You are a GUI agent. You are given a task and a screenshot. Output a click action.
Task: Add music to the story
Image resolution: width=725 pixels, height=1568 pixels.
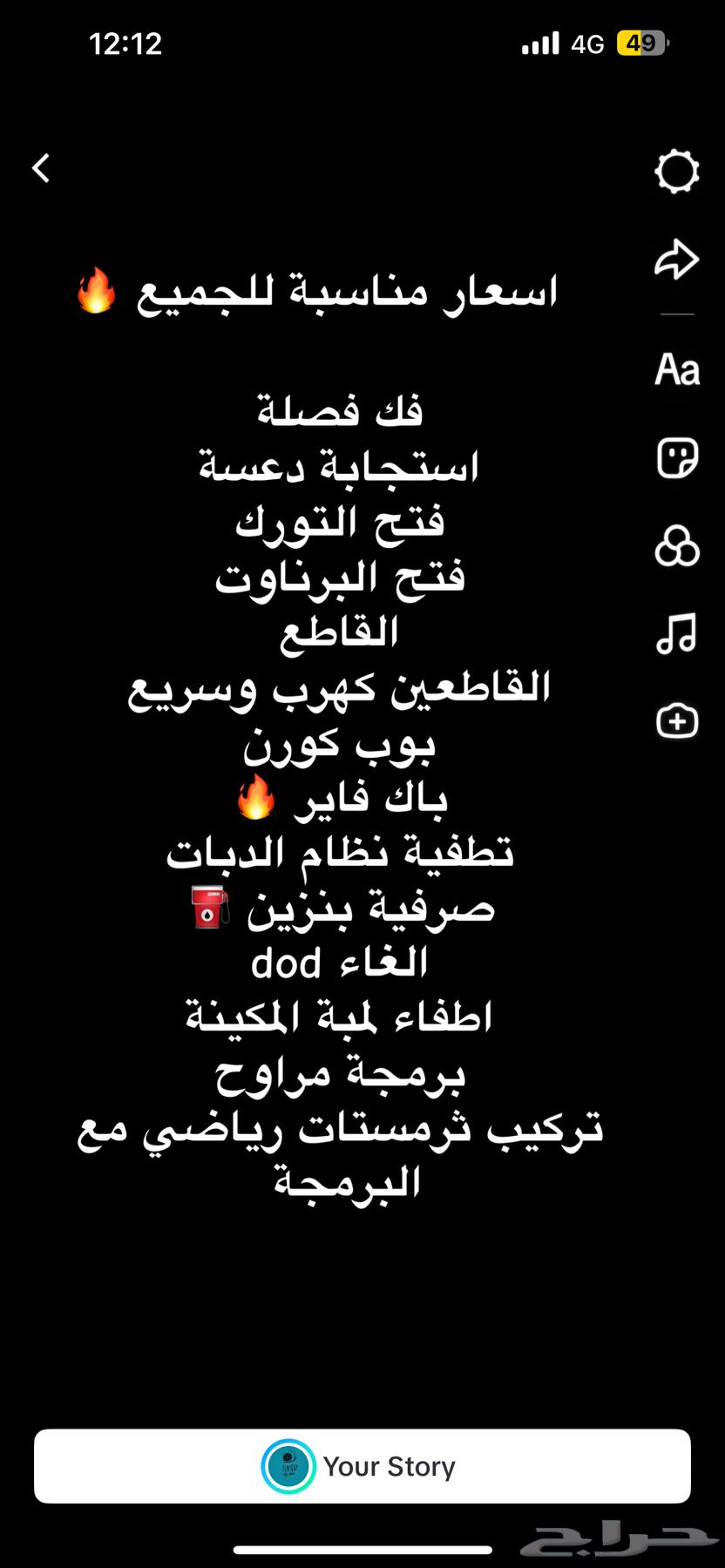(676, 633)
